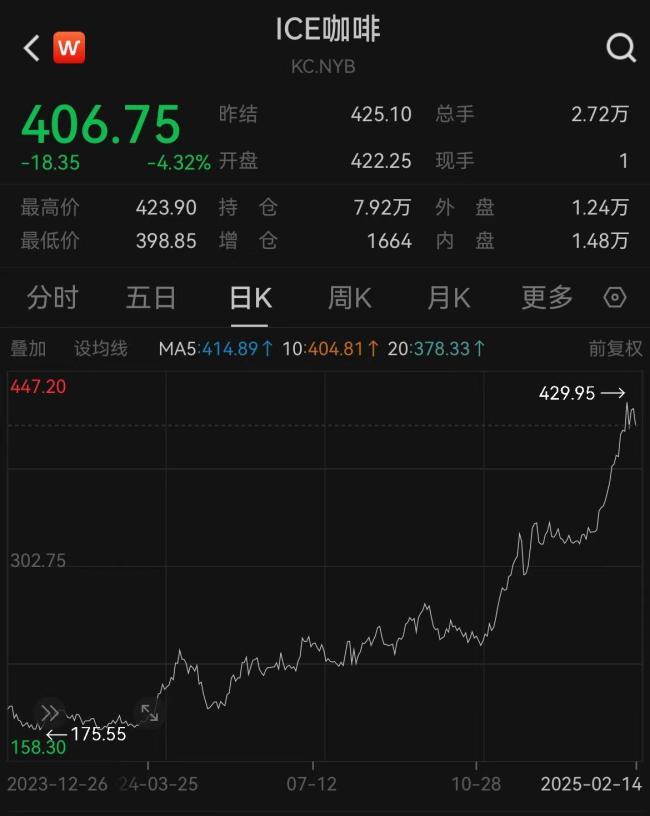Expand the chart to full screen
650x816 pixels.
(x=149, y=713)
